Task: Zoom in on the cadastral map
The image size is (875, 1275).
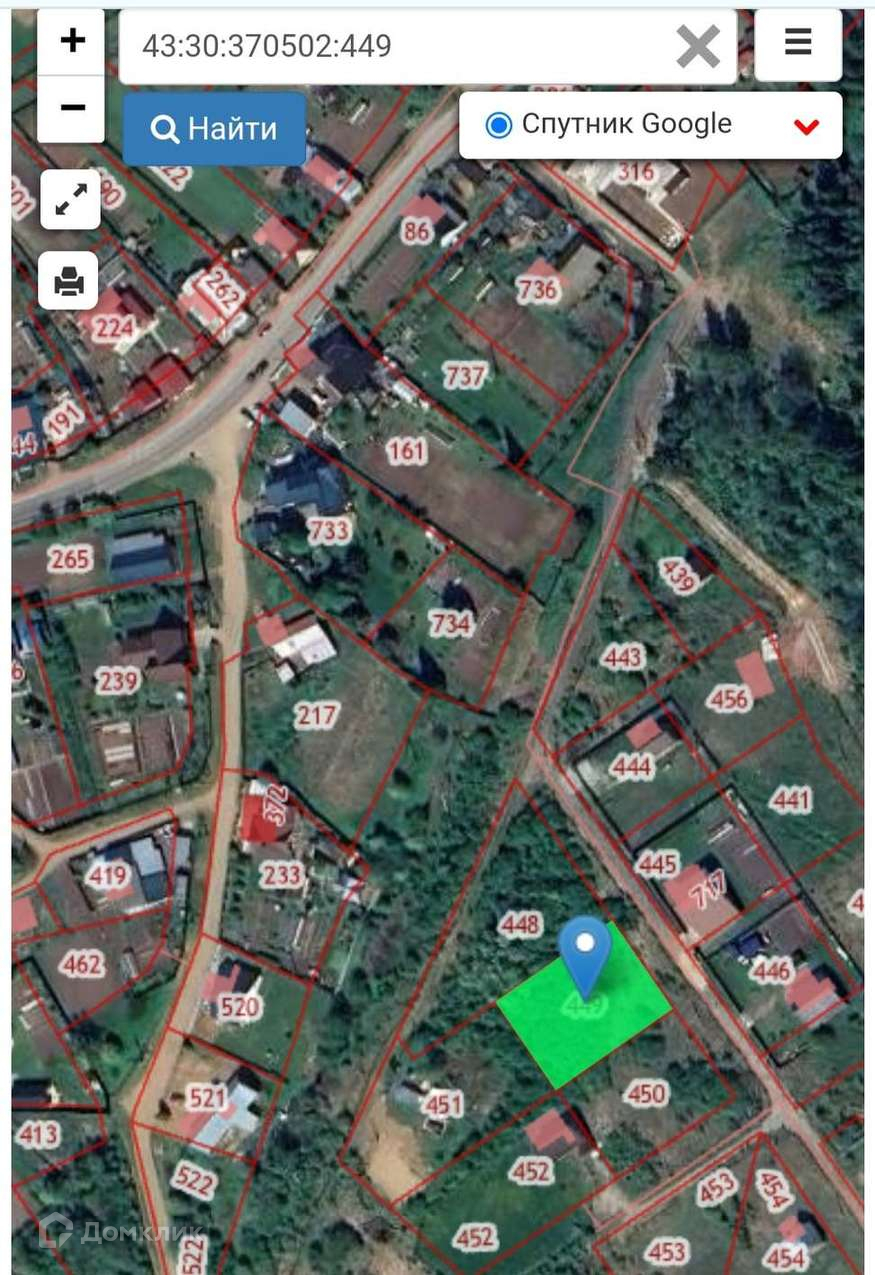Action: (72, 42)
